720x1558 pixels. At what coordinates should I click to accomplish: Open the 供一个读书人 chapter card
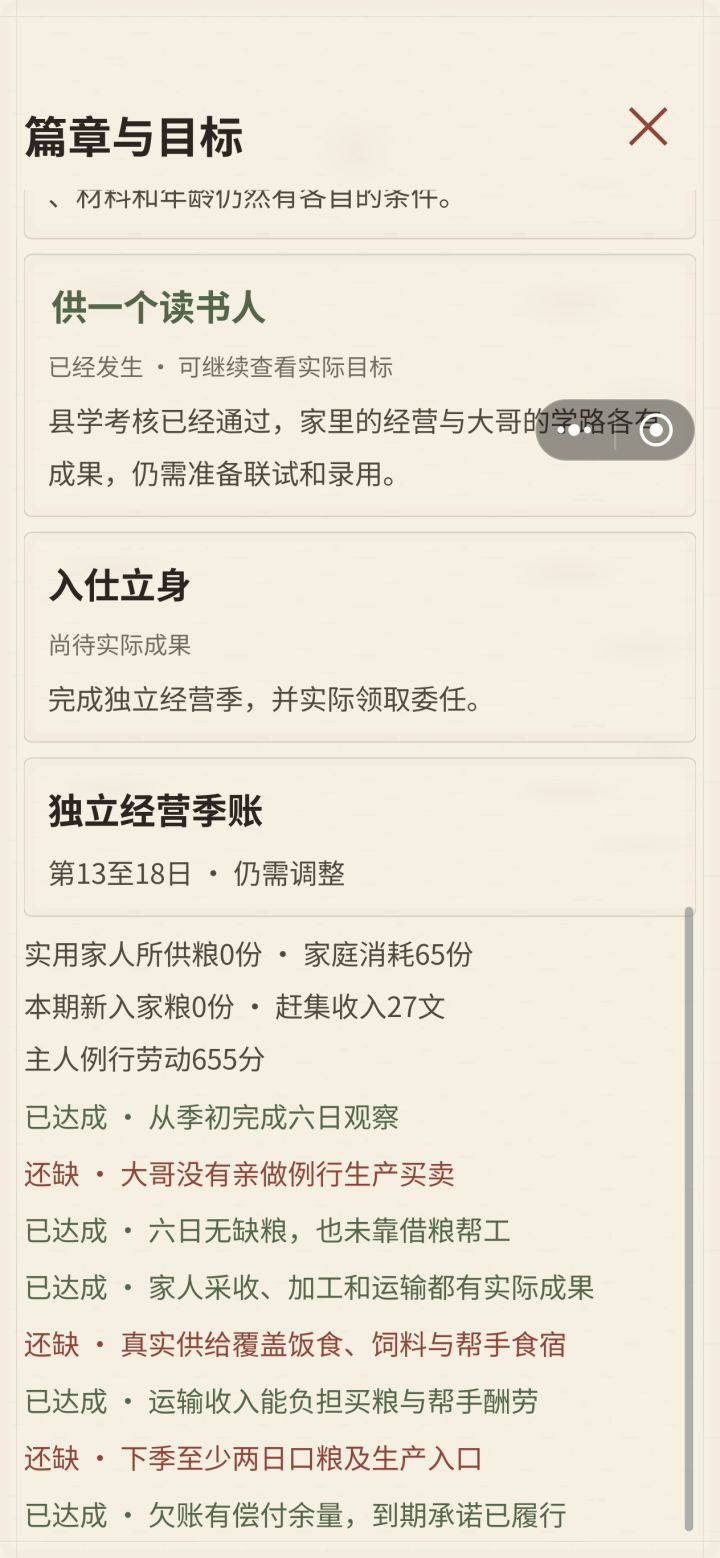pyautogui.click(x=360, y=385)
